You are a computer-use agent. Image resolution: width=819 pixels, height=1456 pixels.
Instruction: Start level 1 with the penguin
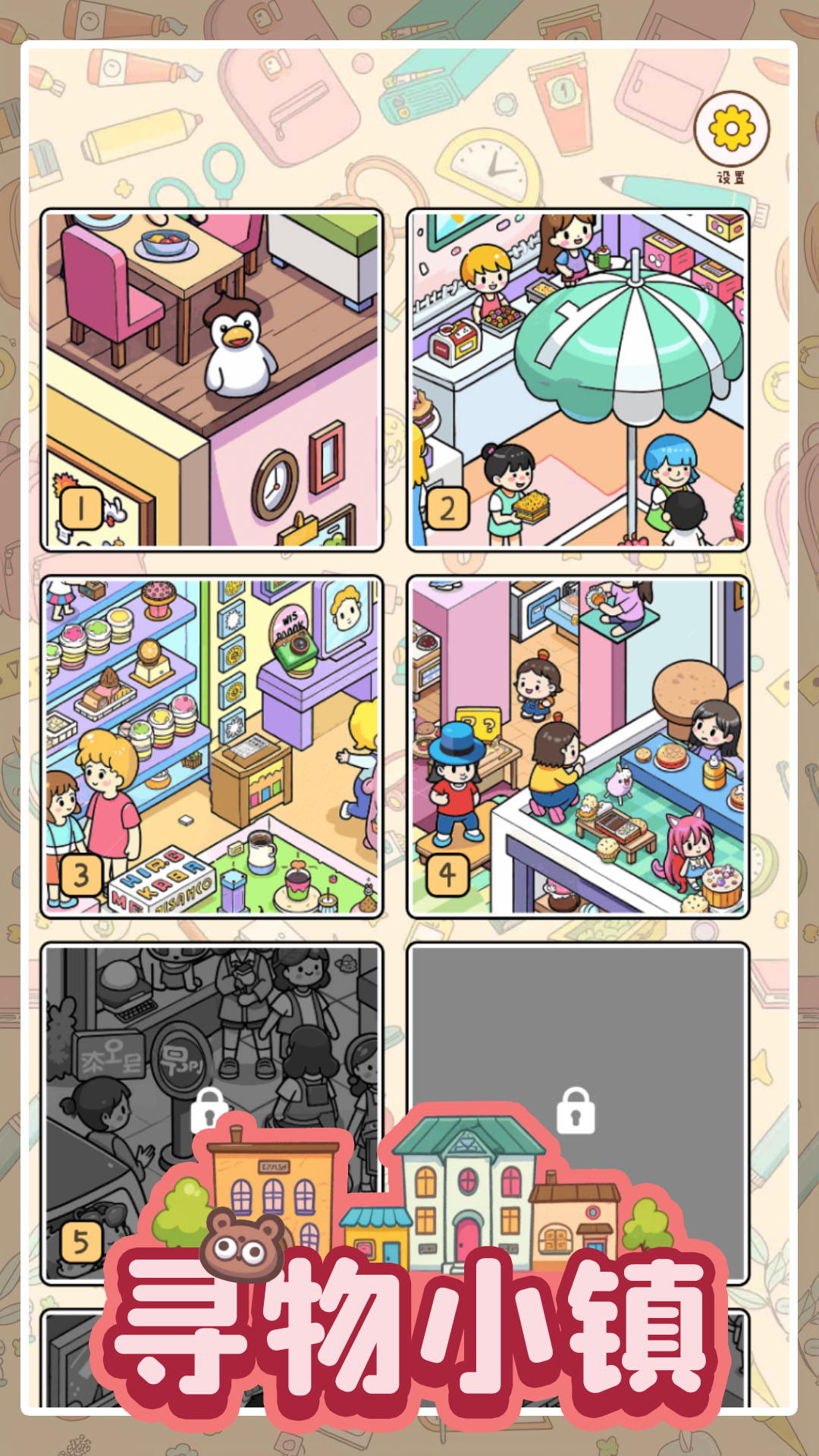point(212,379)
